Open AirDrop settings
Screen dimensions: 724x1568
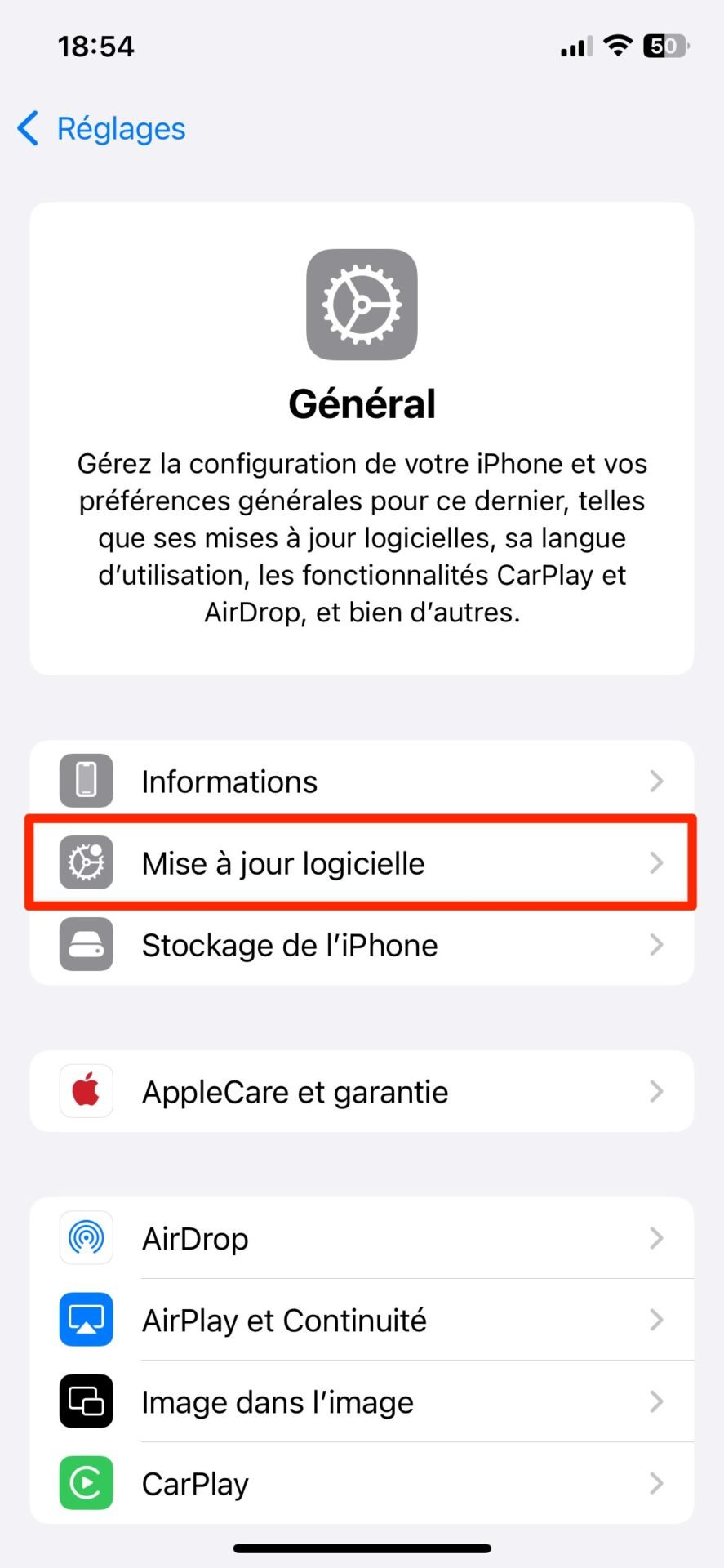coord(362,1238)
